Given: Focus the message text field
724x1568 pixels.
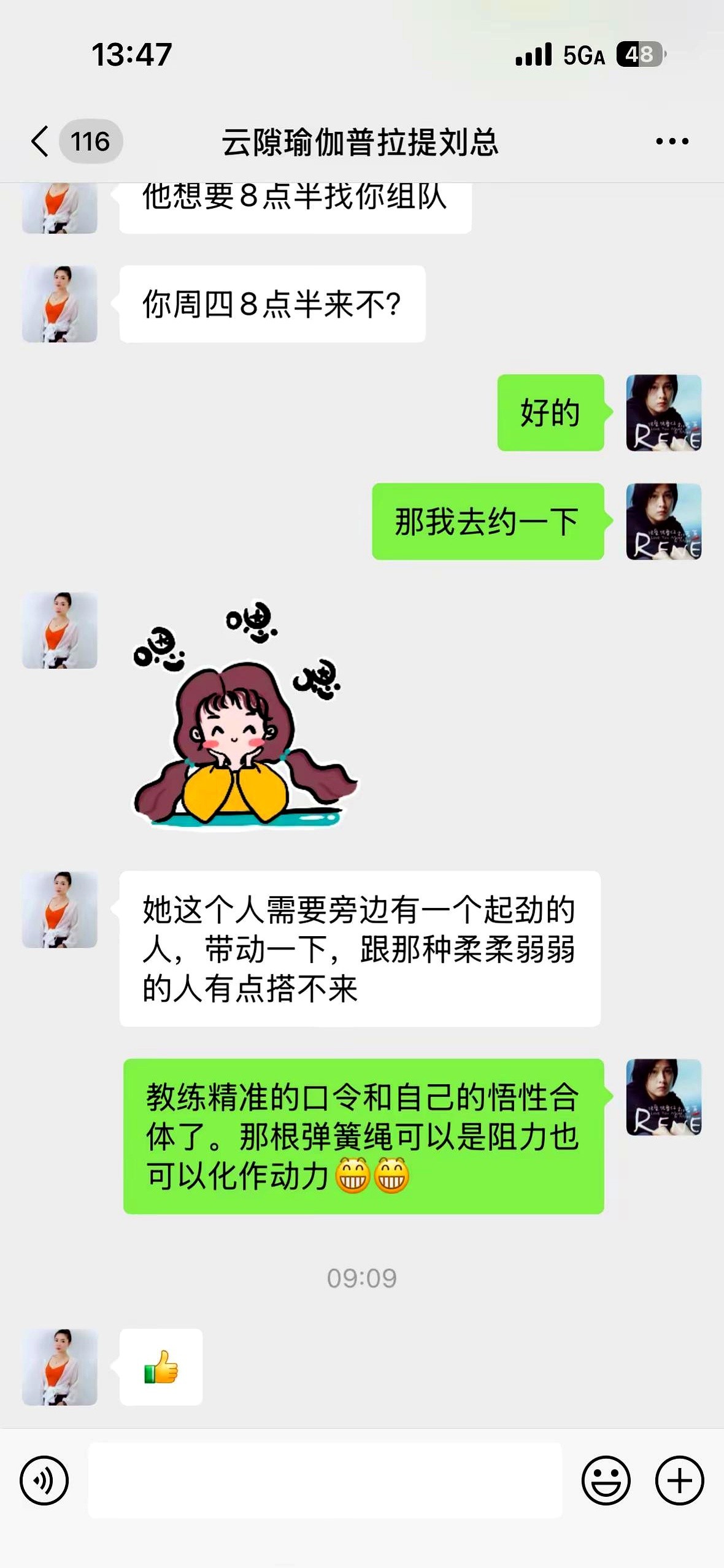Looking at the screenshot, I should [x=325, y=1480].
